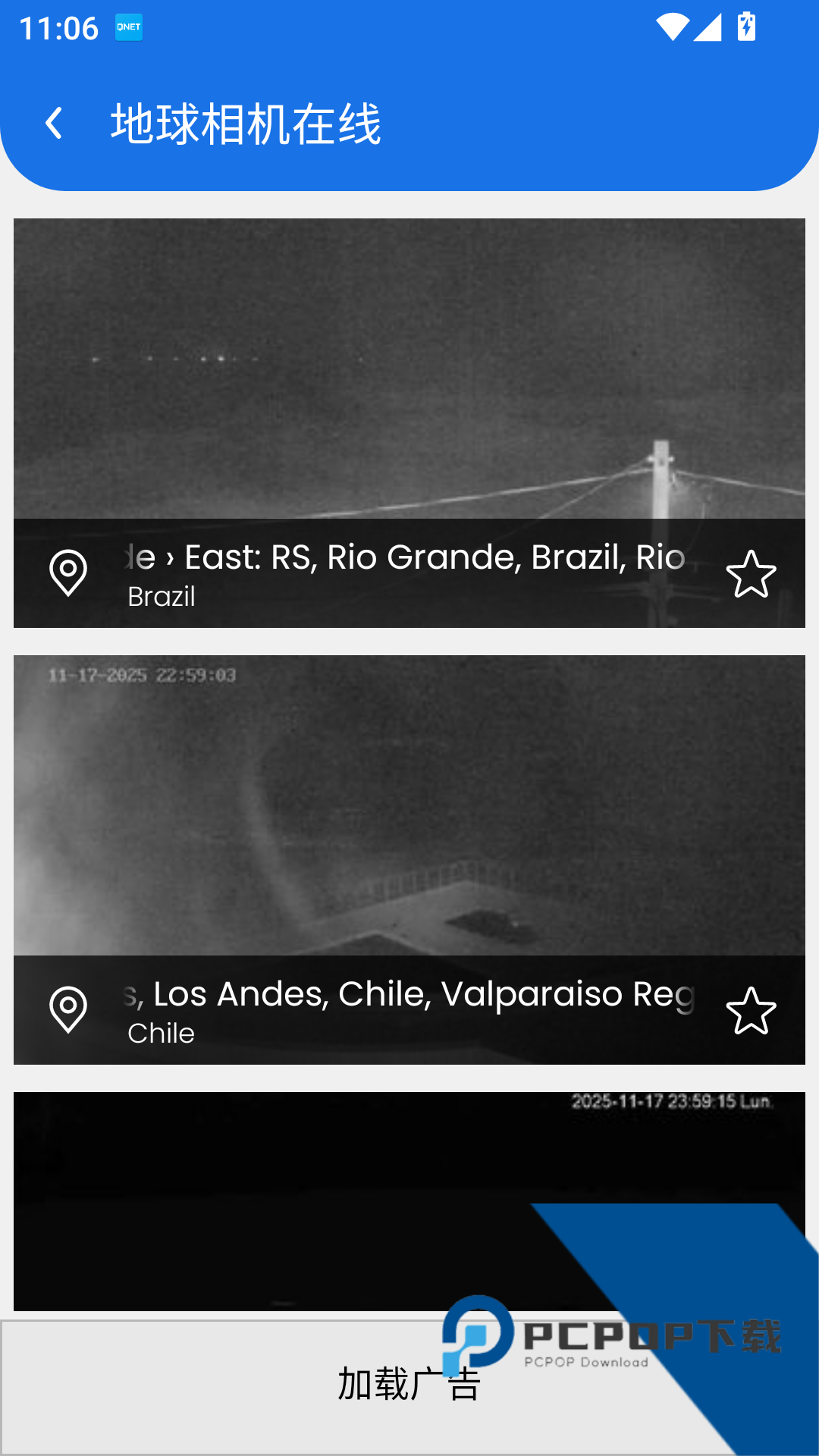Favorite the Rio Grande, Brazil camera

(x=751, y=574)
